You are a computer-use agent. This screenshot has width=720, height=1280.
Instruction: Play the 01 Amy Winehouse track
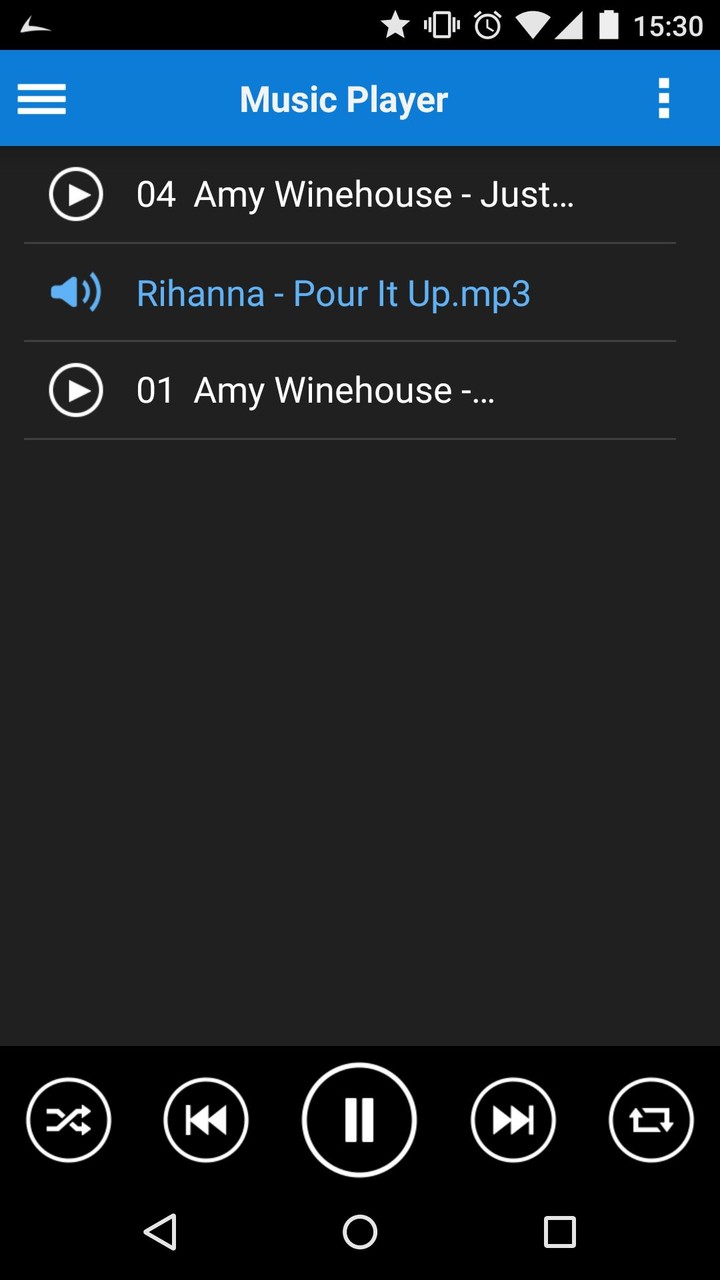(x=76, y=390)
